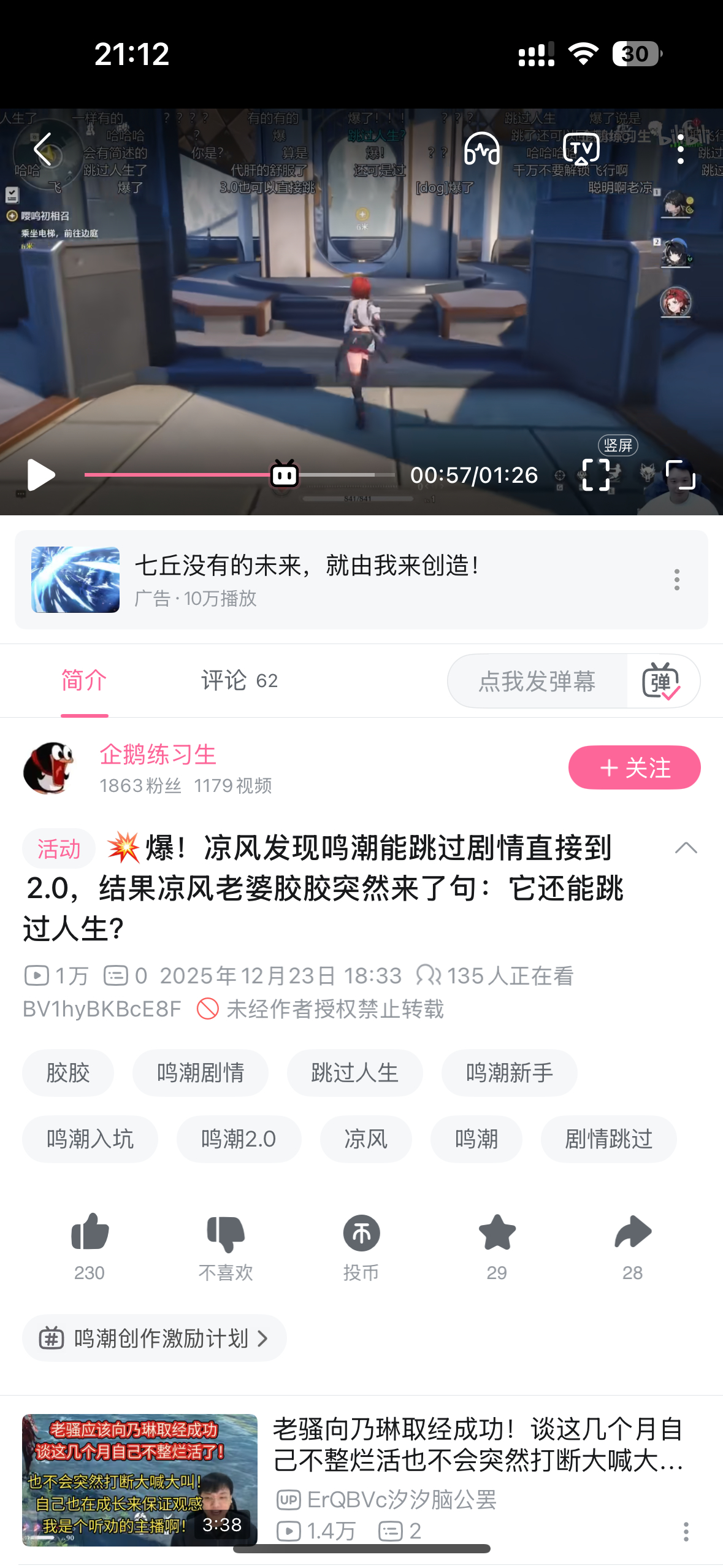Select the 跳过人生 tag chip
The height and width of the screenshot is (1568, 723).
[354, 1073]
